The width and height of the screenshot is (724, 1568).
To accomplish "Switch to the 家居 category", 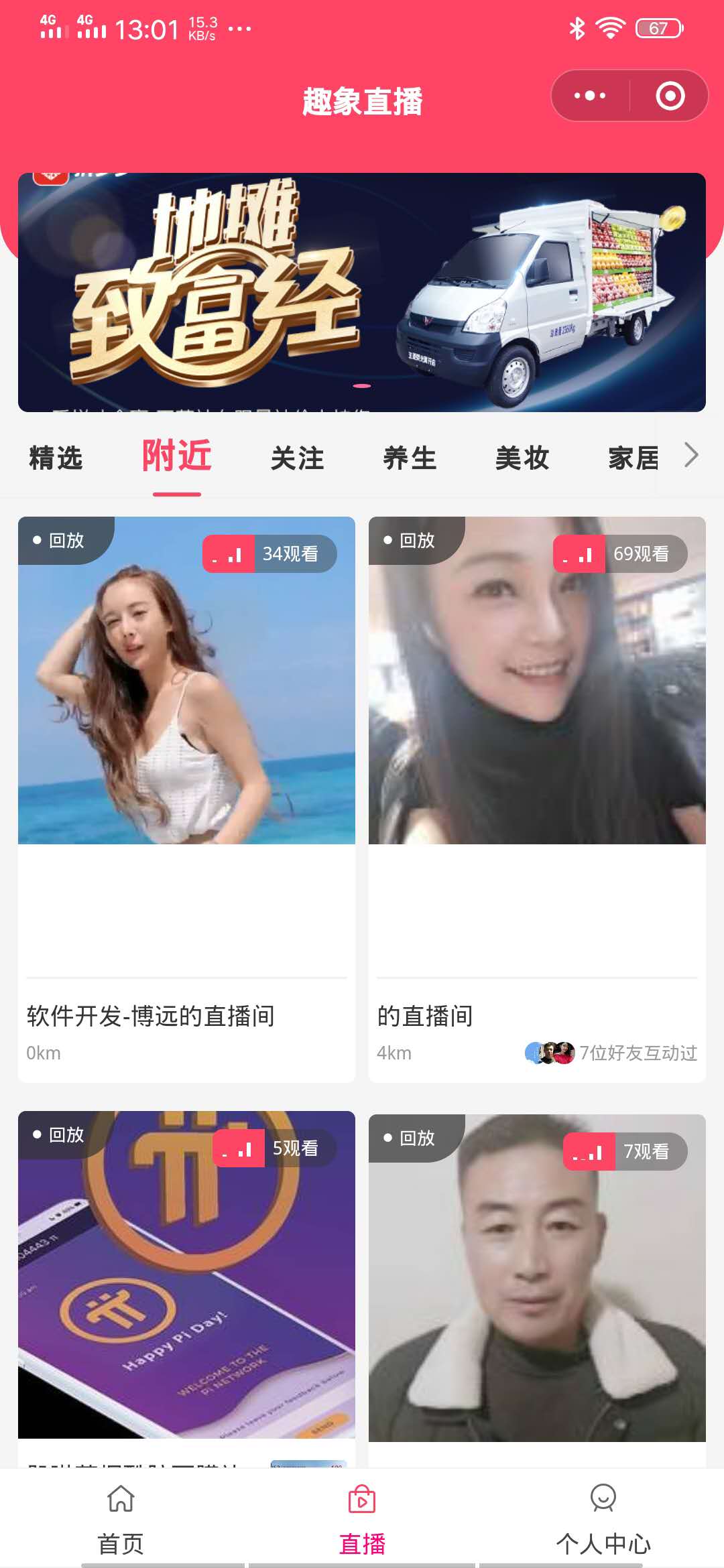I will (x=633, y=458).
